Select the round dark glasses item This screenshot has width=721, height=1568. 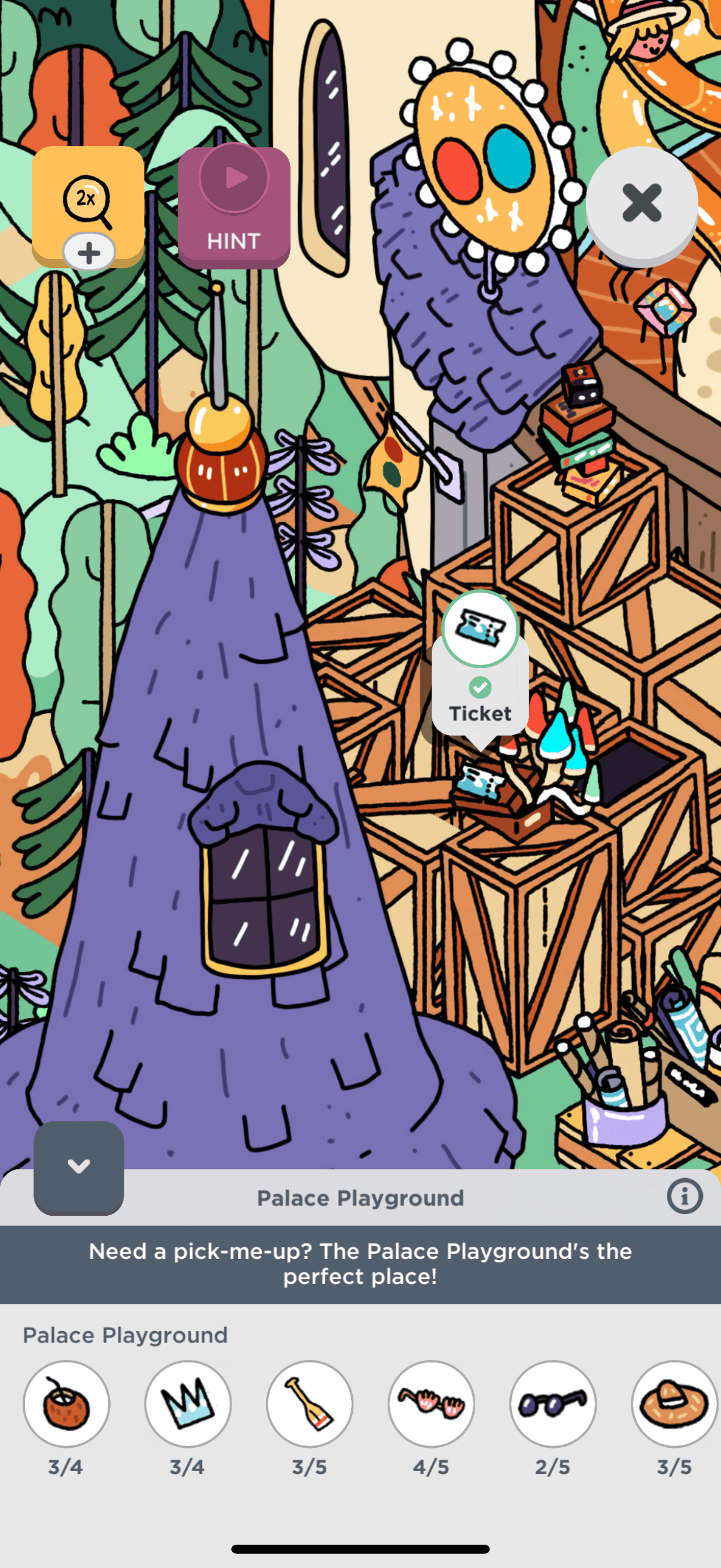click(x=553, y=1403)
